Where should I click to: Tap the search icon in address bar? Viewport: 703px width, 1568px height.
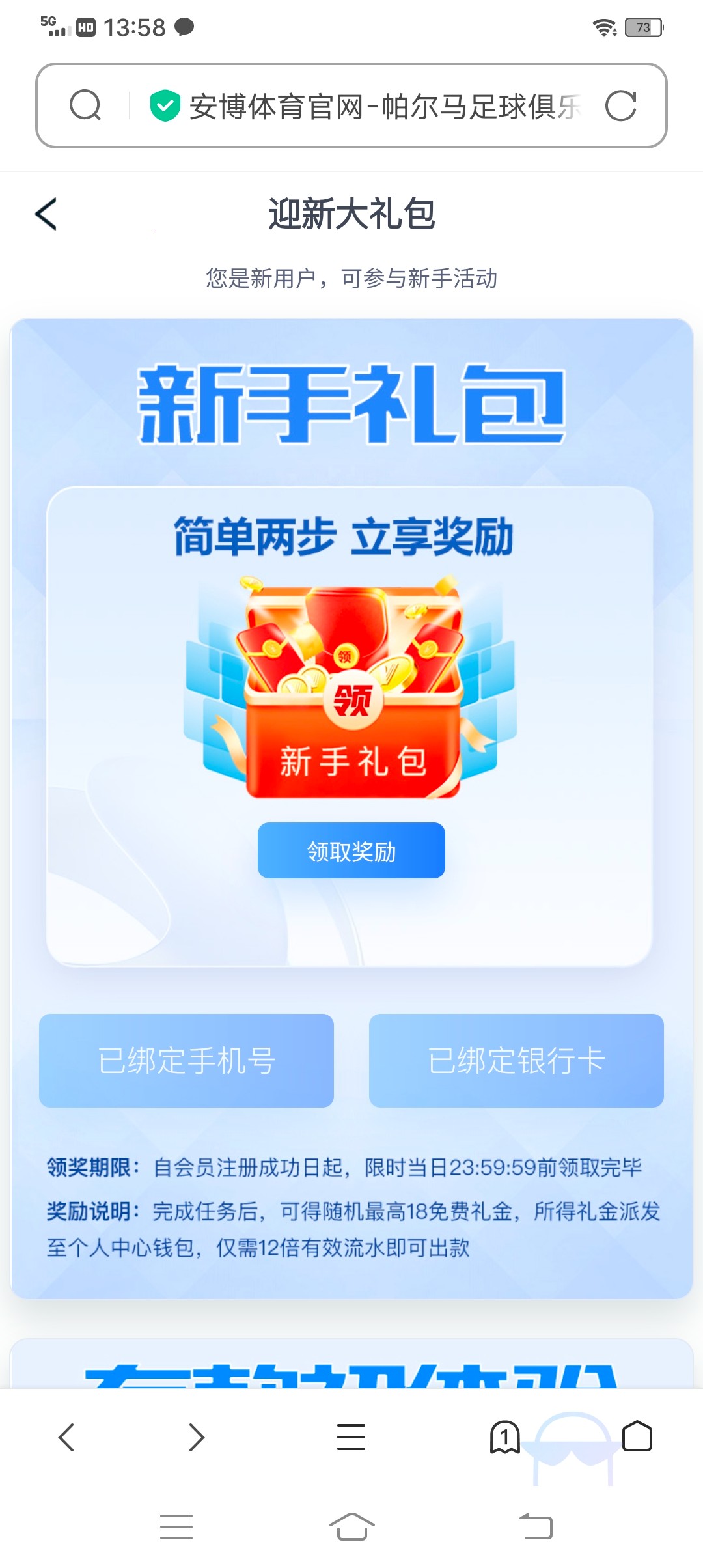tap(85, 105)
